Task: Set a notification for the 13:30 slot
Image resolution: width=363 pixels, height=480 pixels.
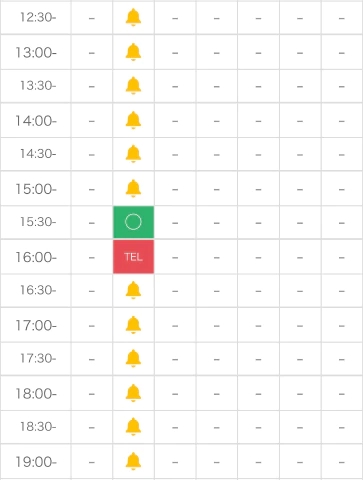Action: [133, 85]
